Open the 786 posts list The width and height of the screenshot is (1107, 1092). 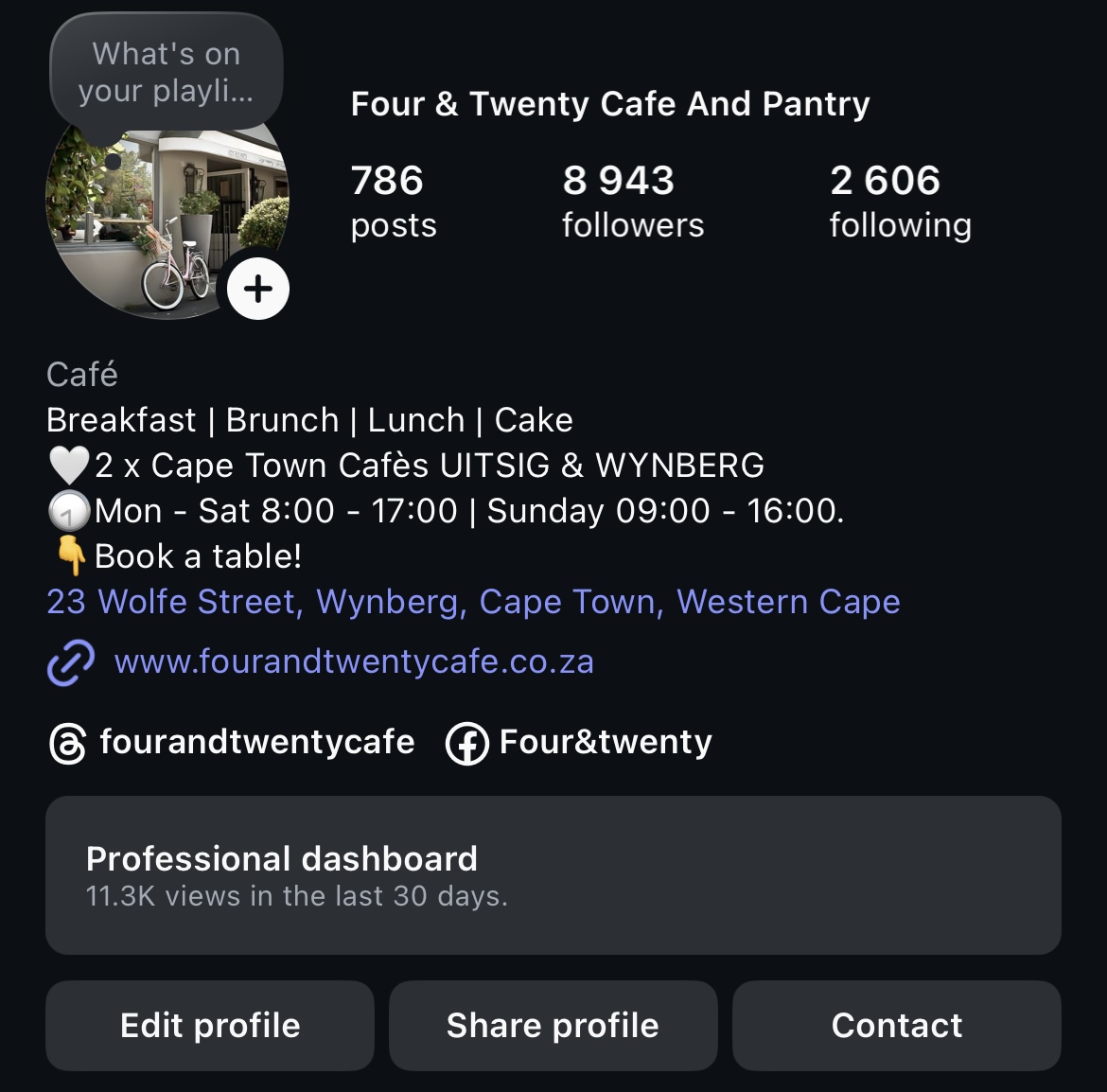pyautogui.click(x=394, y=201)
